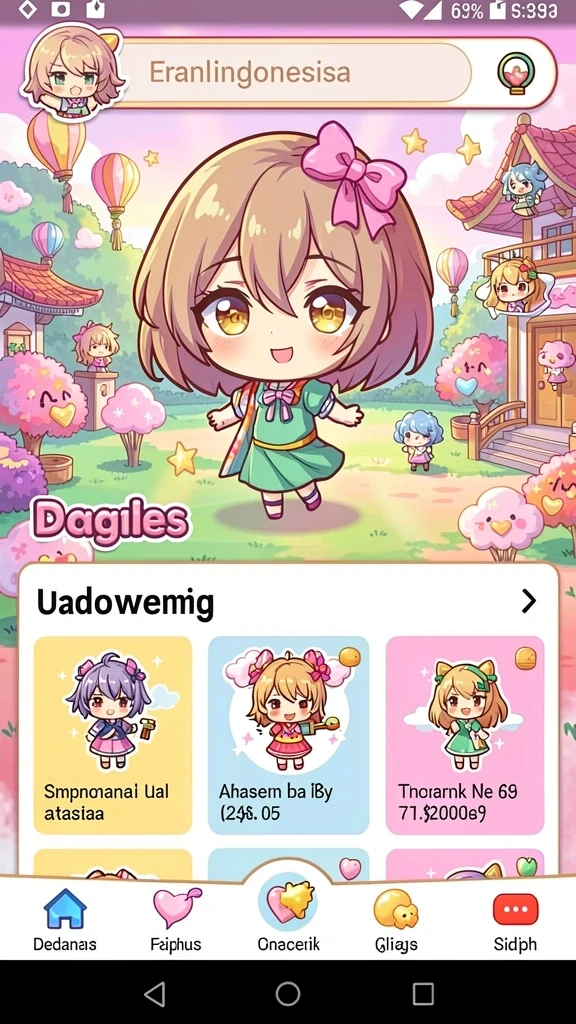Open the Ahasem ba iBy card
Image resolution: width=576 pixels, height=1024 pixels.
click(289, 735)
